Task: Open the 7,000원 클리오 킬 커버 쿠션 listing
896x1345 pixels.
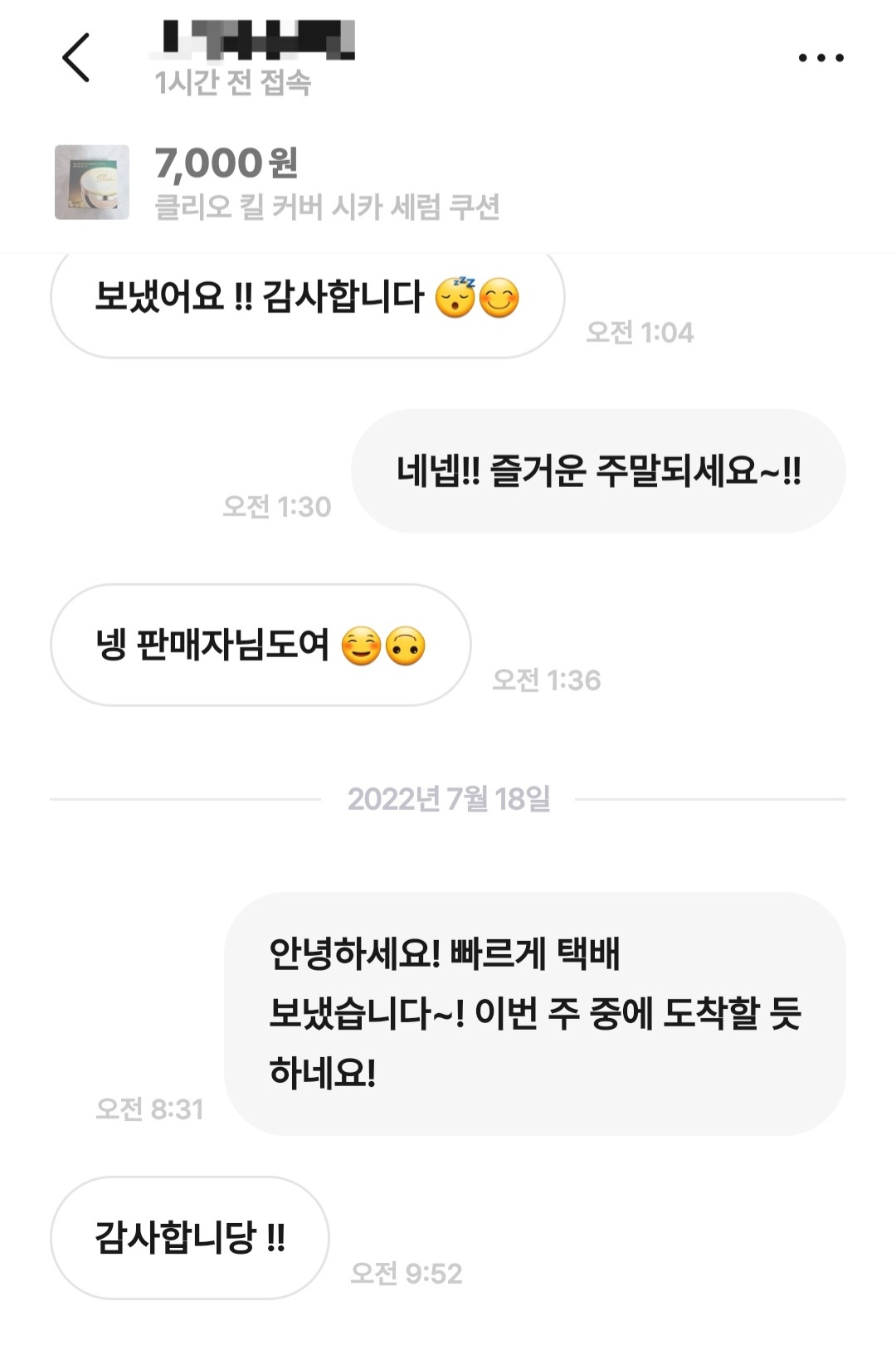Action: 327,183
